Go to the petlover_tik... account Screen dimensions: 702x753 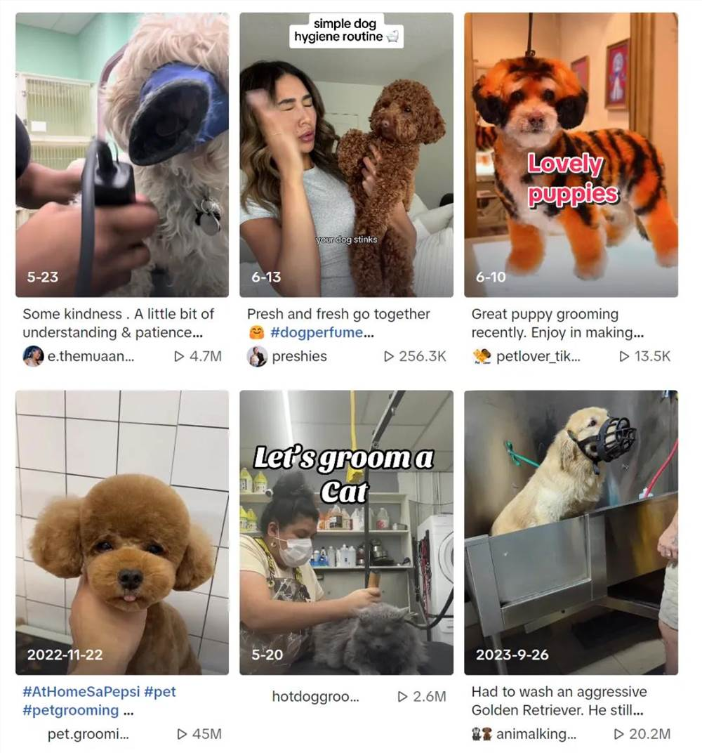click(x=537, y=356)
